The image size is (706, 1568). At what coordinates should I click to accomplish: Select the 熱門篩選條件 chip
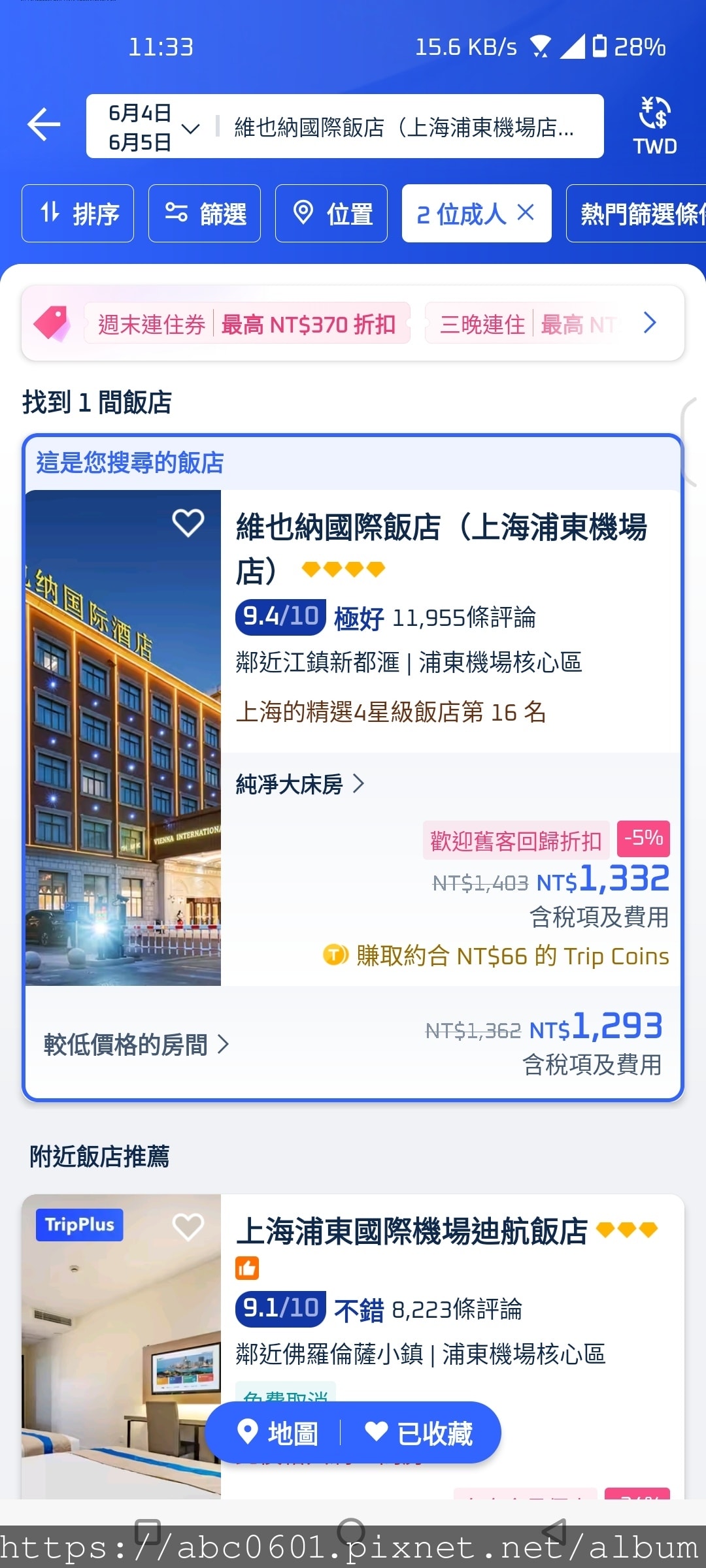click(x=637, y=214)
